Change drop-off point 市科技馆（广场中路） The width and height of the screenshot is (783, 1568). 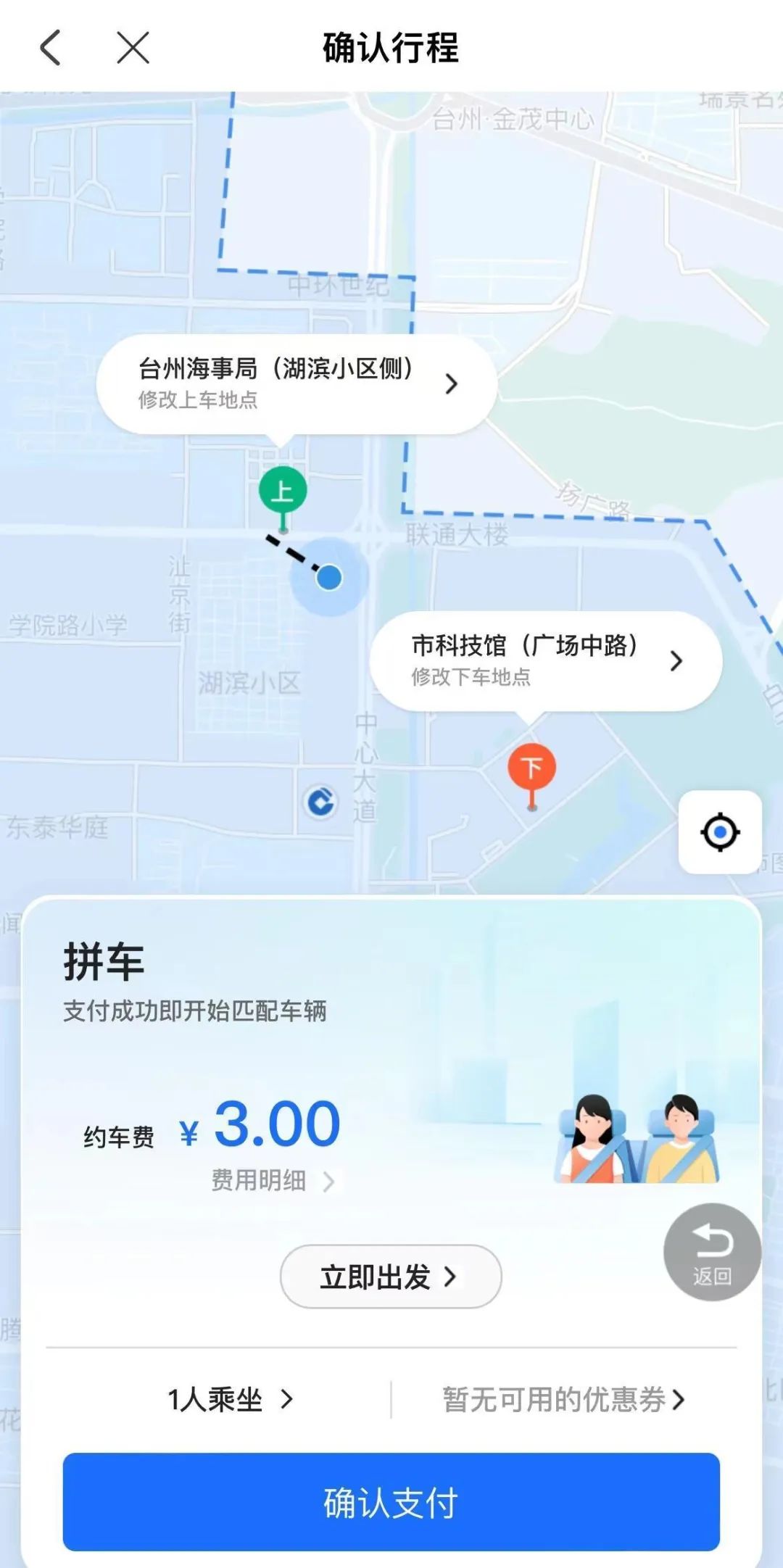[545, 660]
